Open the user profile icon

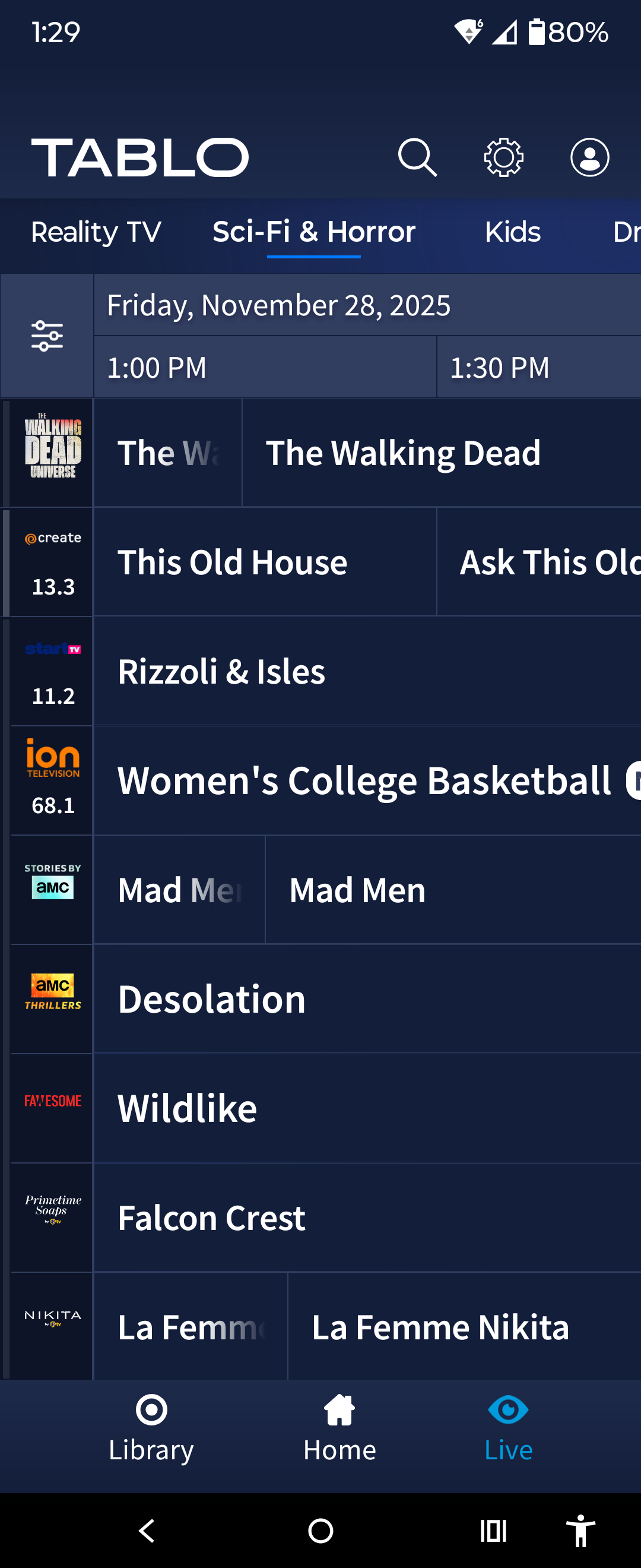click(589, 157)
